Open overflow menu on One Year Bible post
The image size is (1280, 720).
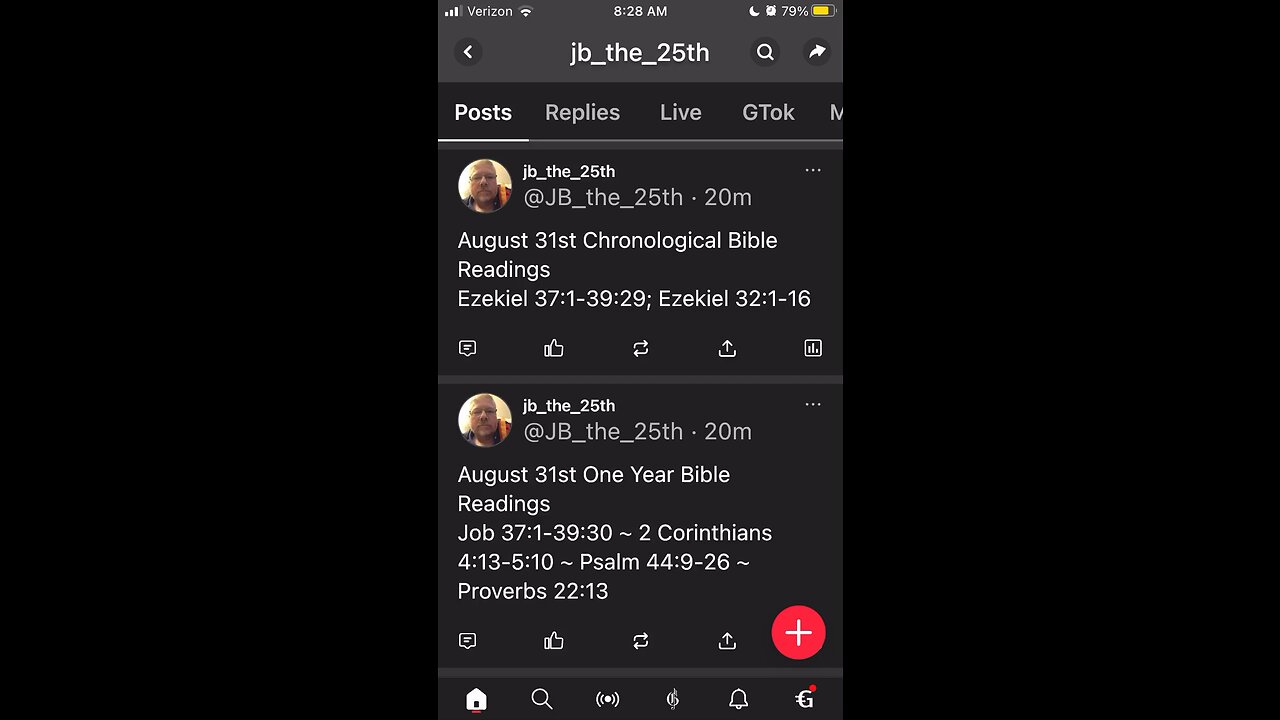pos(813,405)
